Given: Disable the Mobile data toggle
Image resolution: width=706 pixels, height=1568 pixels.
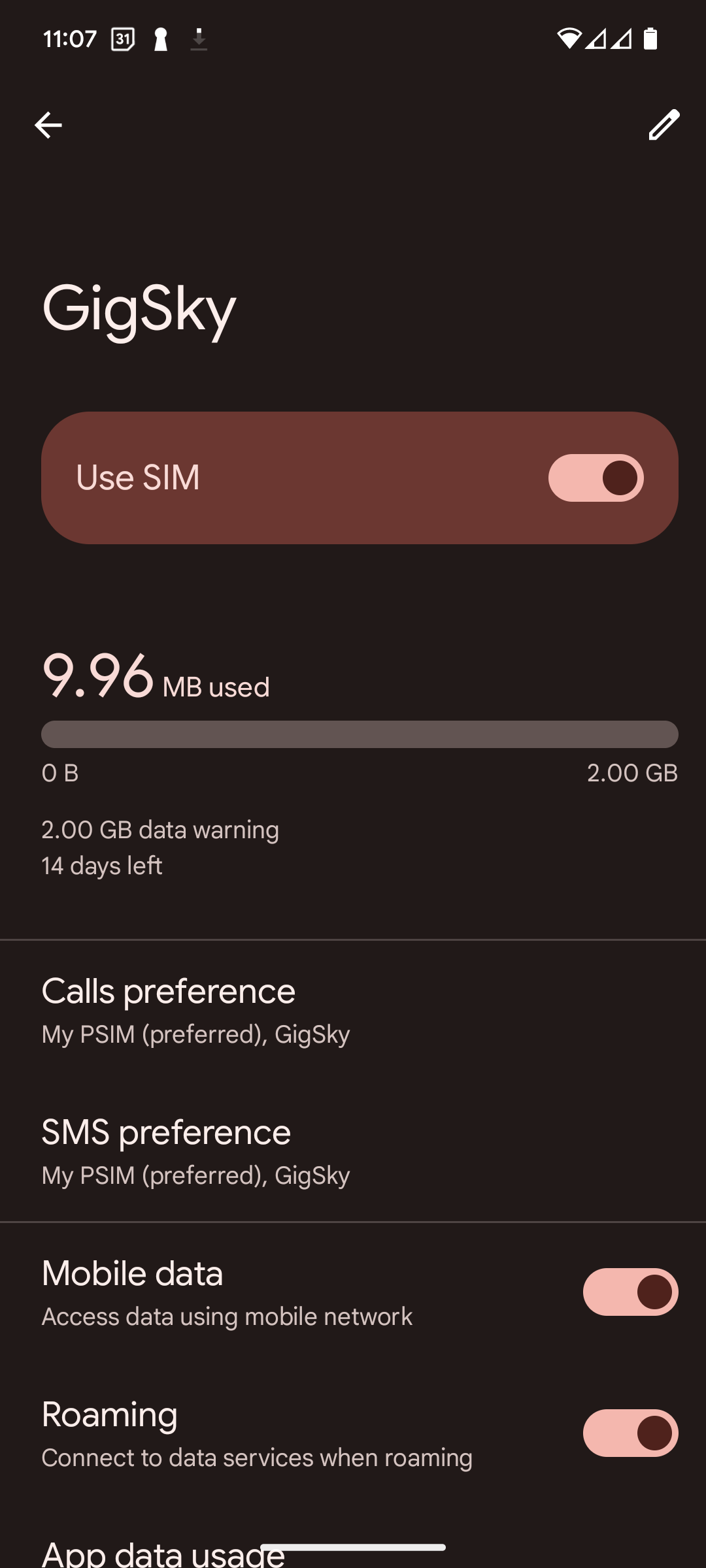Looking at the screenshot, I should tap(630, 1292).
